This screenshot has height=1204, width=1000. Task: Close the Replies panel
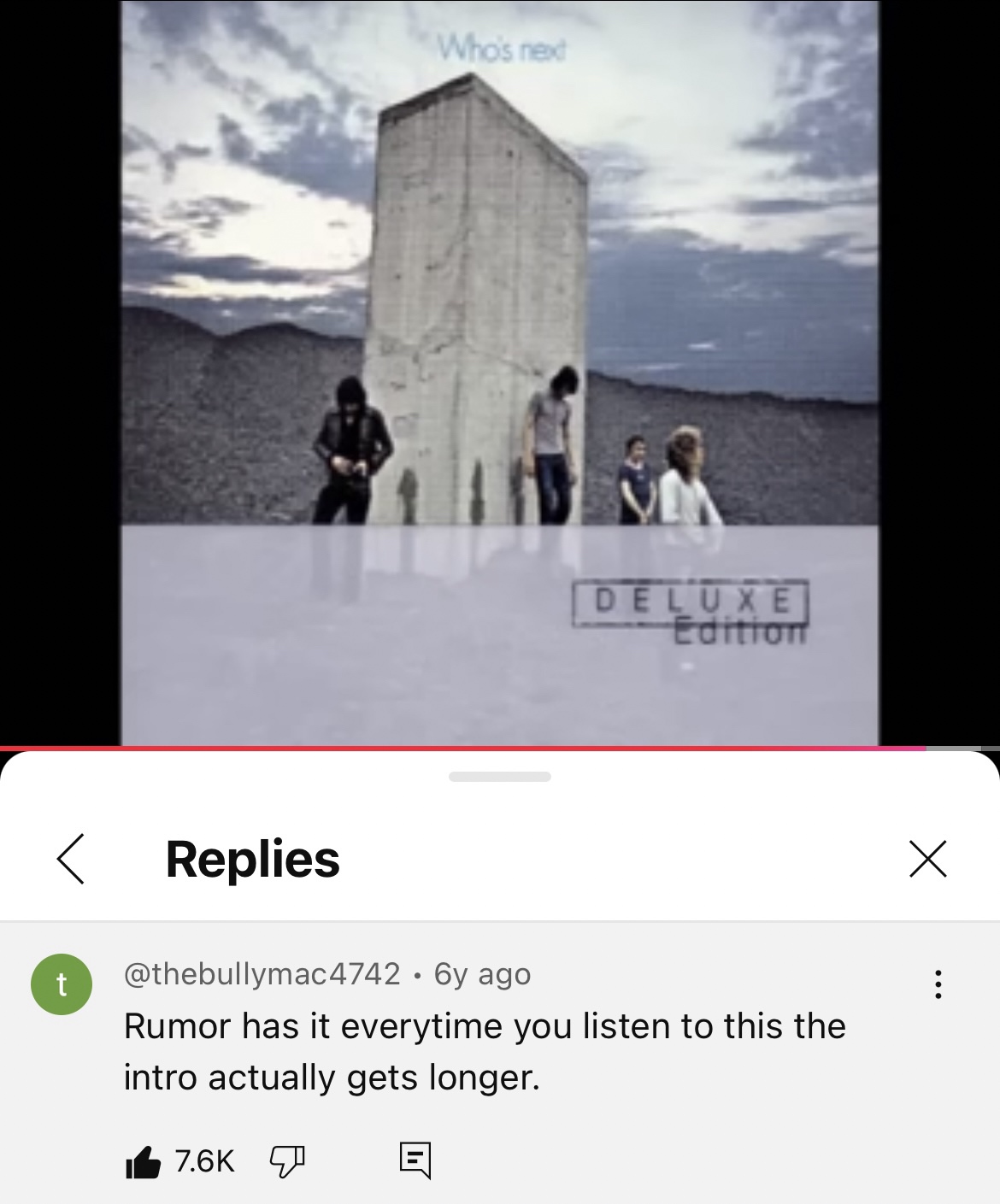pos(927,858)
